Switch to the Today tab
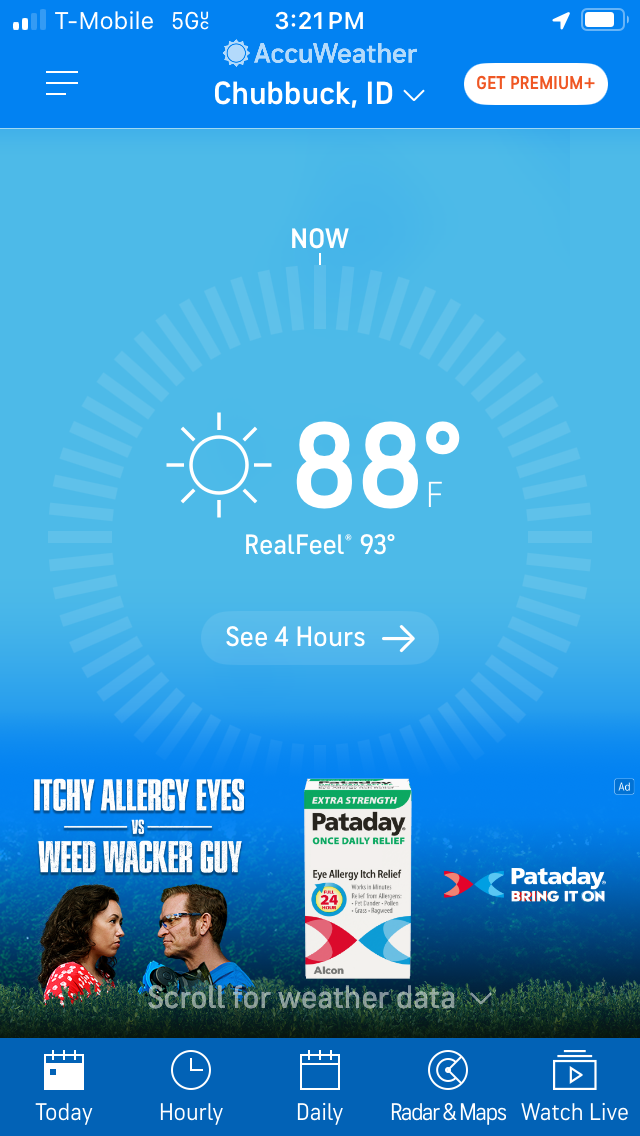 tap(64, 1087)
